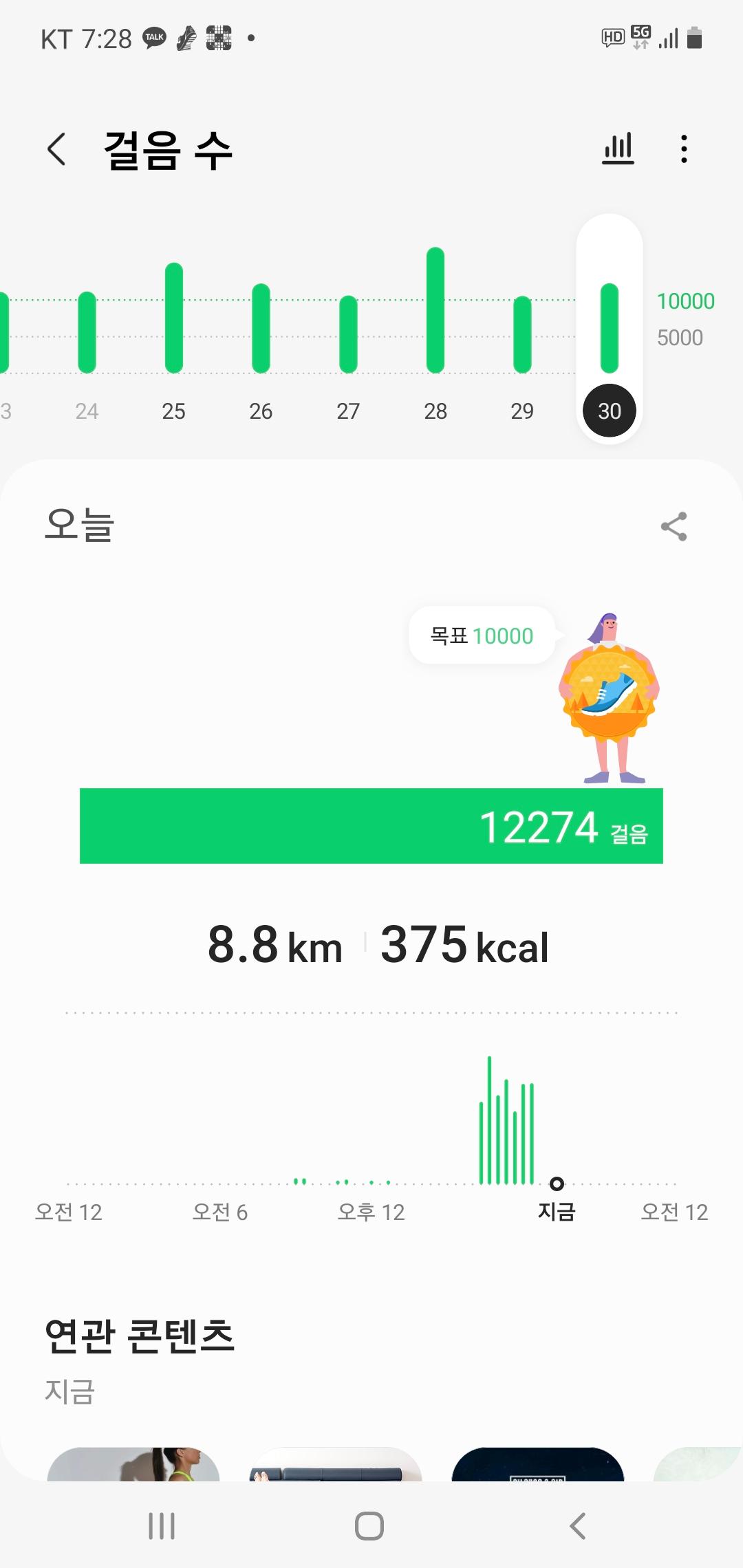Open the three-dot overflow menu

[x=683, y=149]
